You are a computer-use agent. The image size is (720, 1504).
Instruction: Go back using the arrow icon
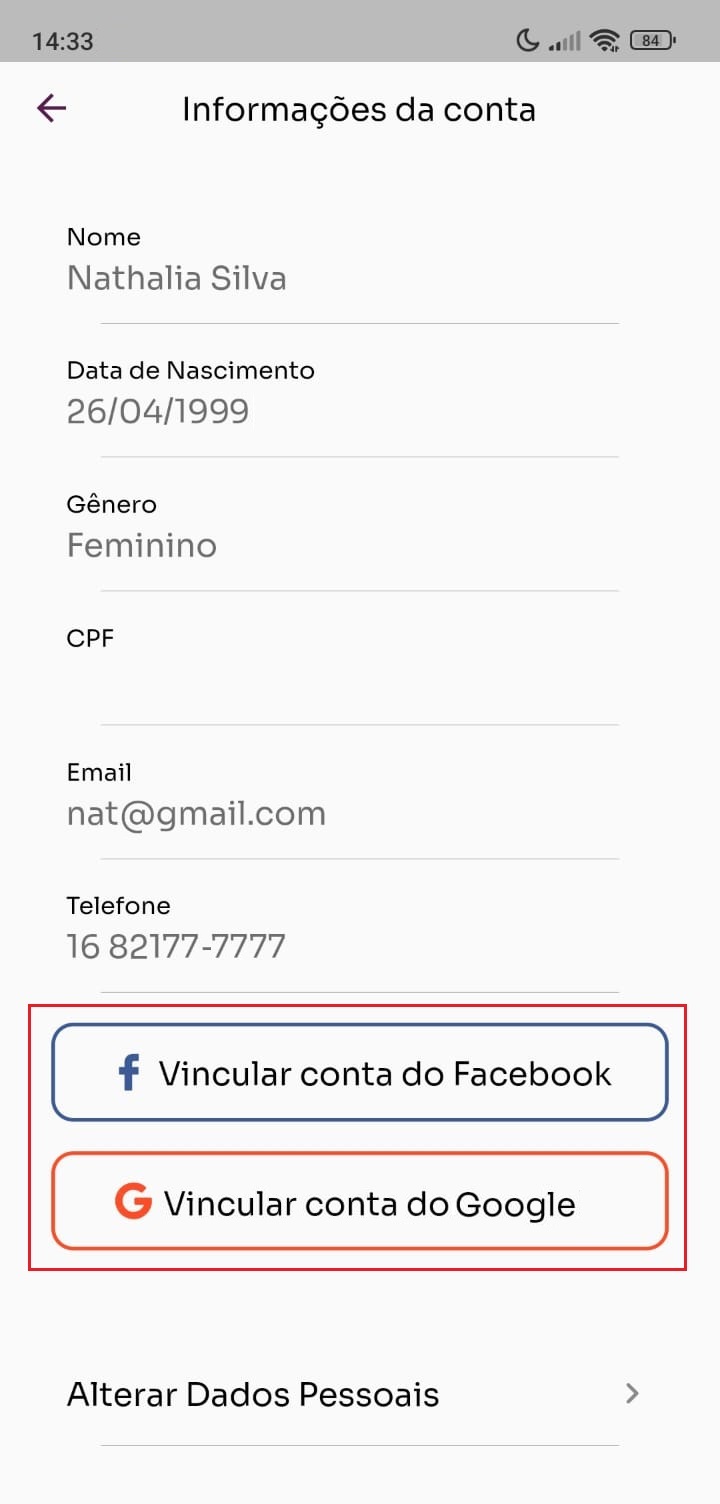pos(51,109)
